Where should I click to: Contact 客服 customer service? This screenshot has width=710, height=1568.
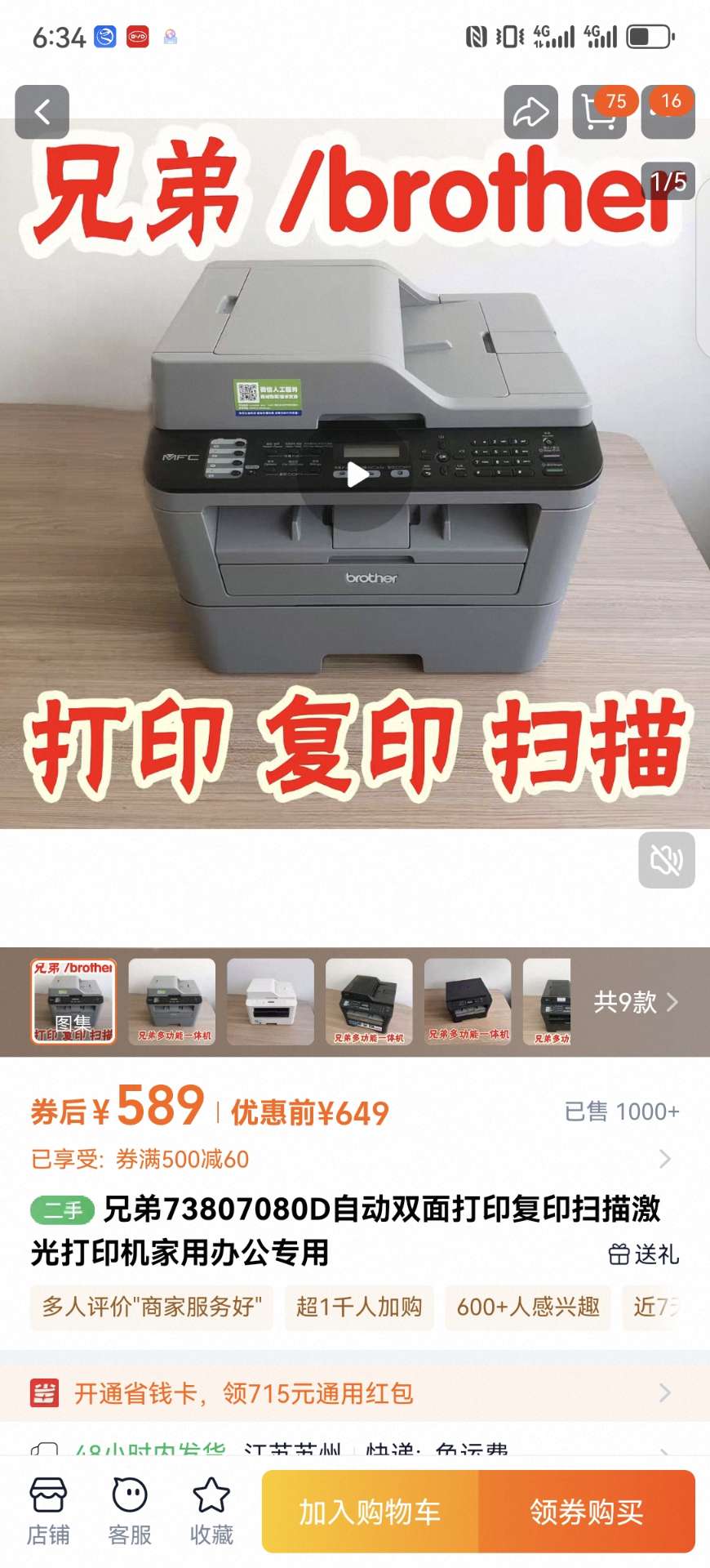point(130,1512)
